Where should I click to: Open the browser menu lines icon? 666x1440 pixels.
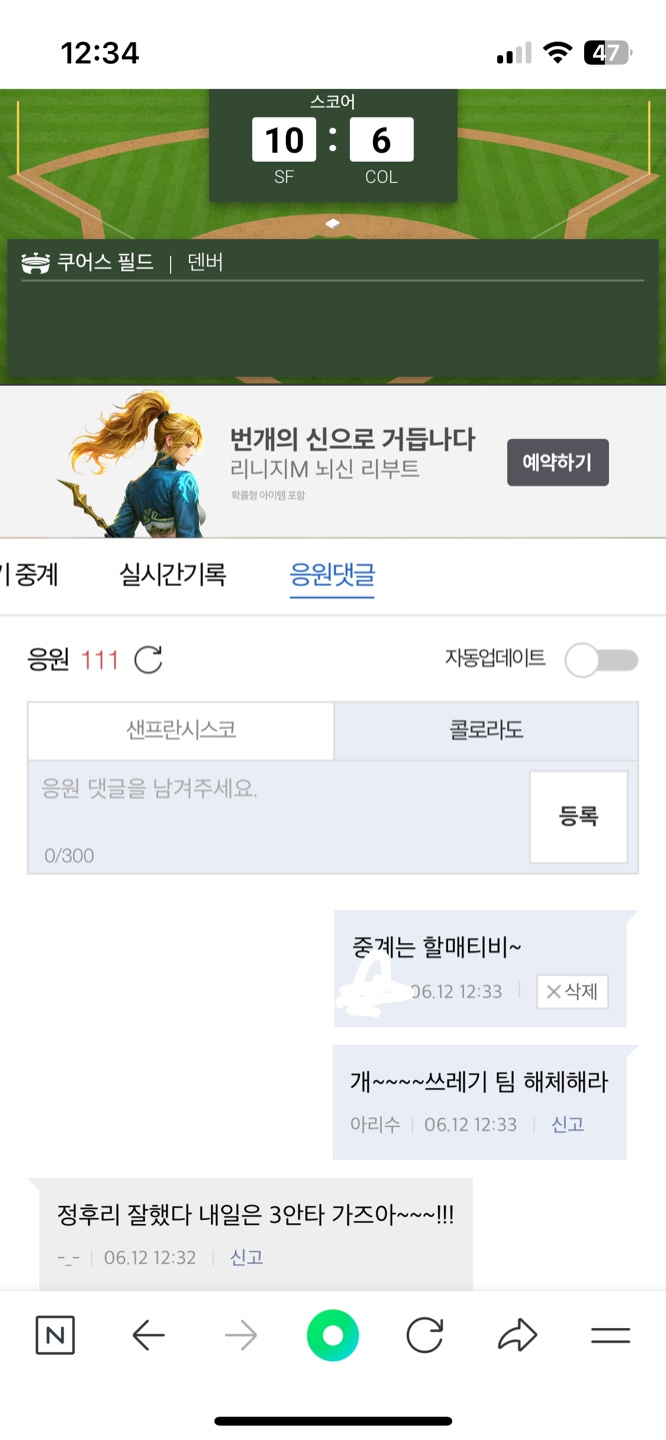610,1336
